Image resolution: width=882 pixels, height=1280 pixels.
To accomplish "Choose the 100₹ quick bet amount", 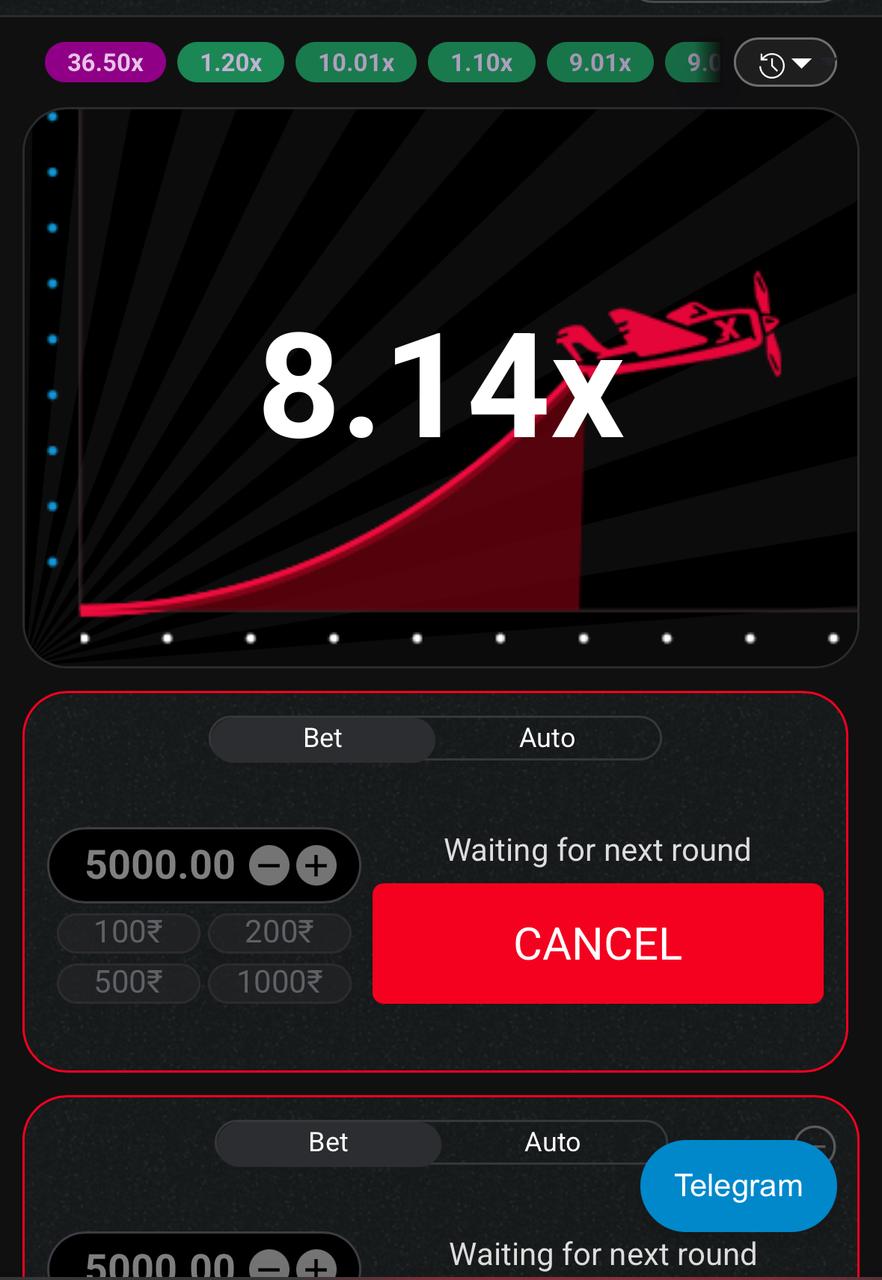I will pos(128,933).
